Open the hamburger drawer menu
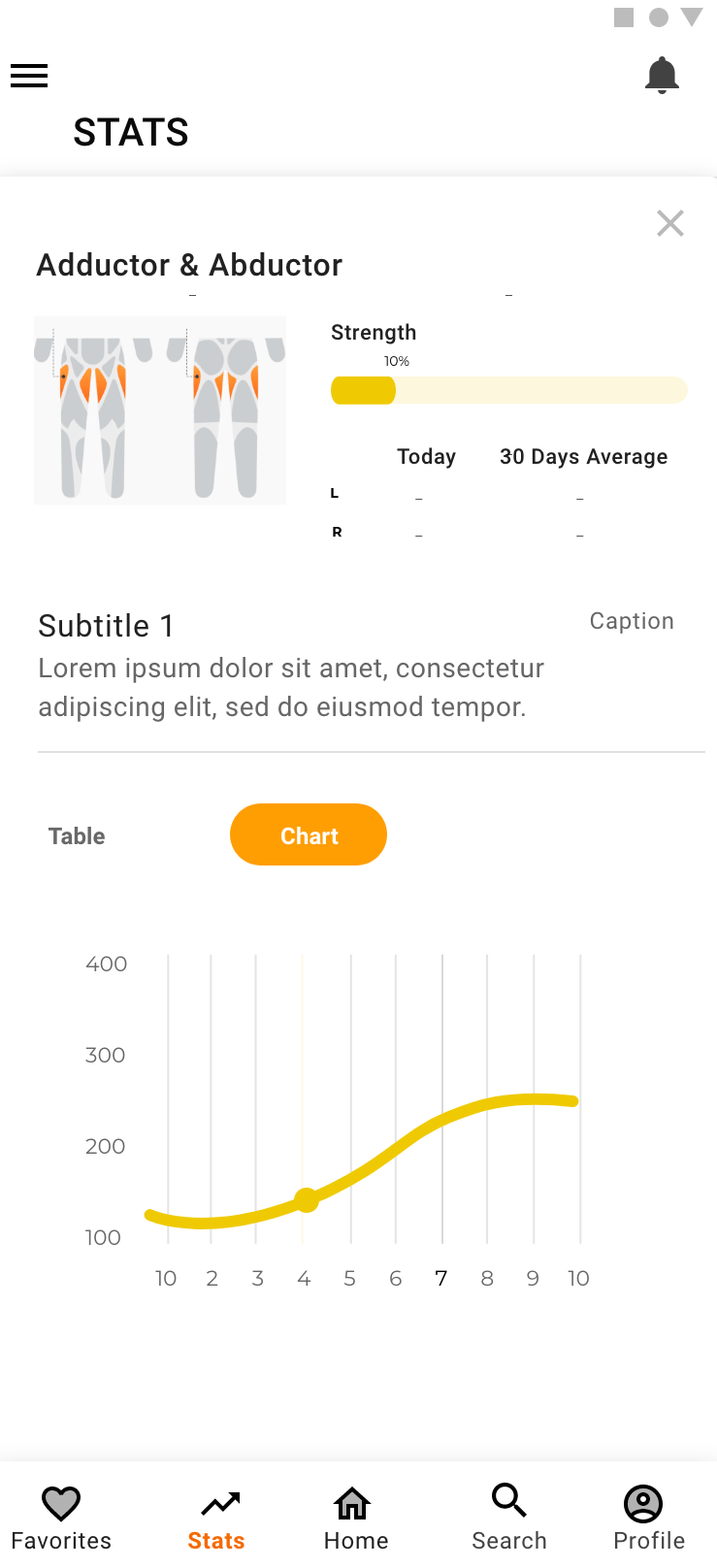717x1568 pixels. (29, 76)
